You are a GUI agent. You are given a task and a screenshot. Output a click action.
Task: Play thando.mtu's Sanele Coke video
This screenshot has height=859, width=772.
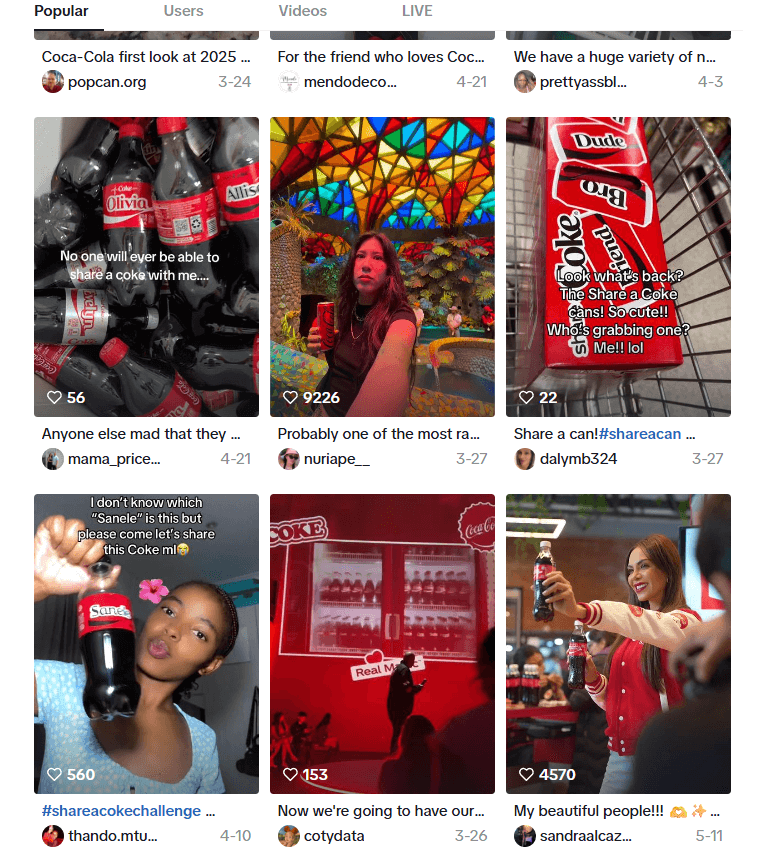[x=146, y=644]
